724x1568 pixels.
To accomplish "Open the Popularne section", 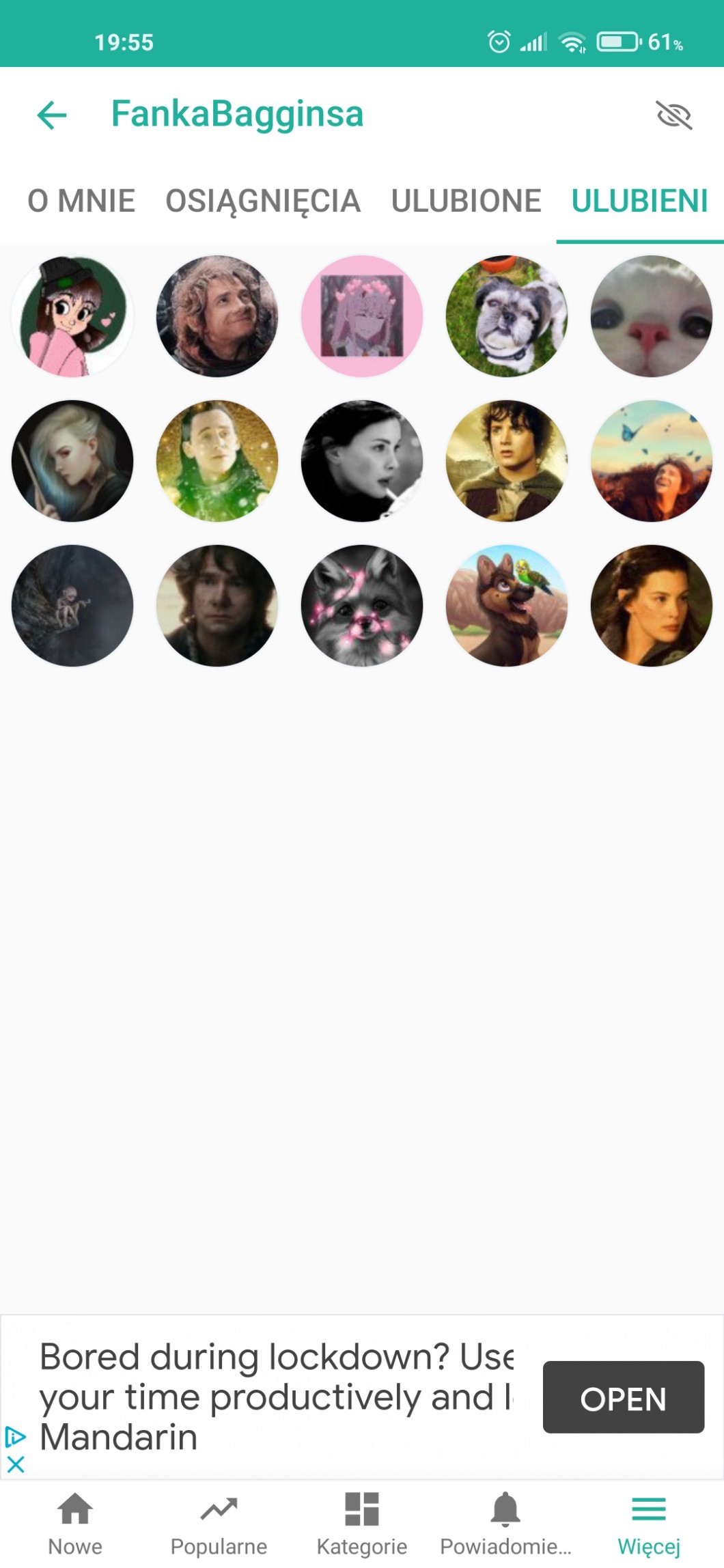I will (219, 1524).
